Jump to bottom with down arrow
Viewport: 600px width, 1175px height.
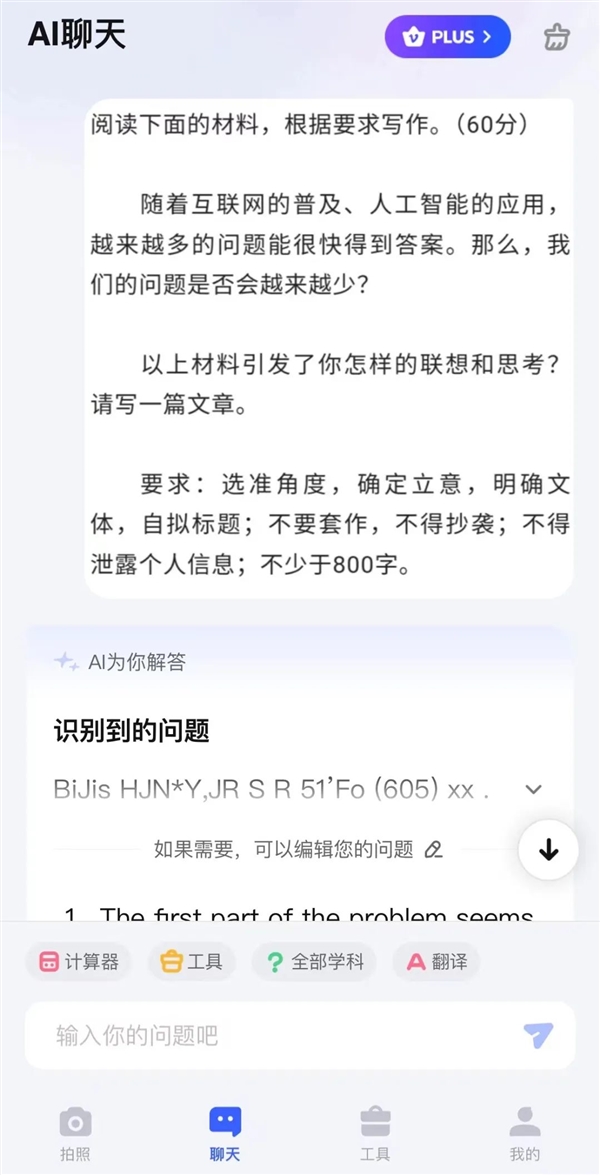click(548, 850)
